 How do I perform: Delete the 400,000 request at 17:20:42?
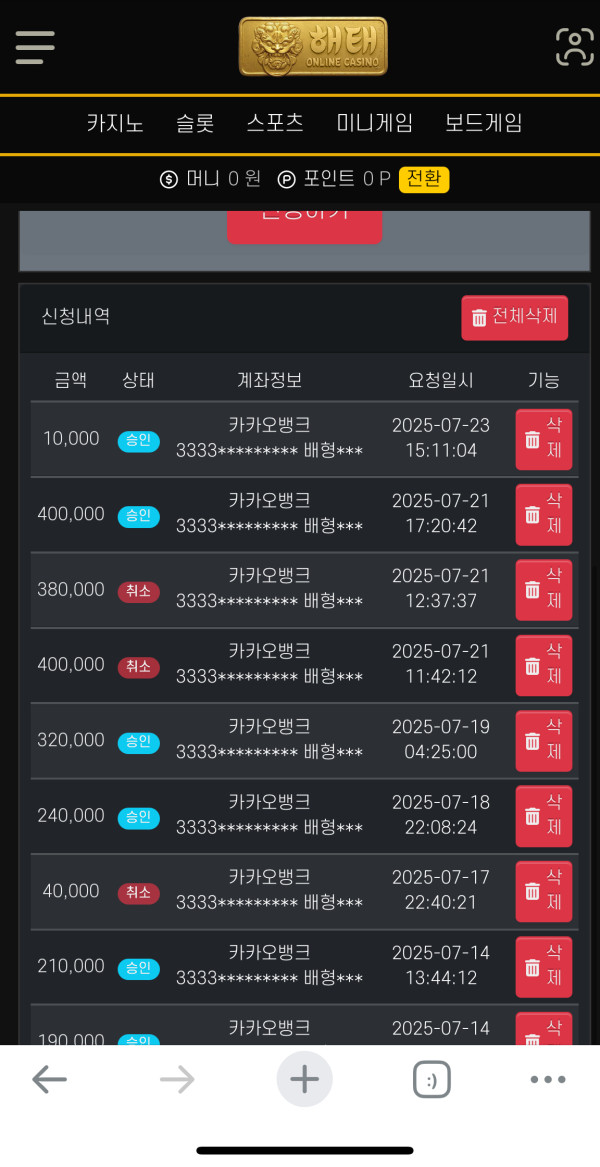(x=544, y=515)
